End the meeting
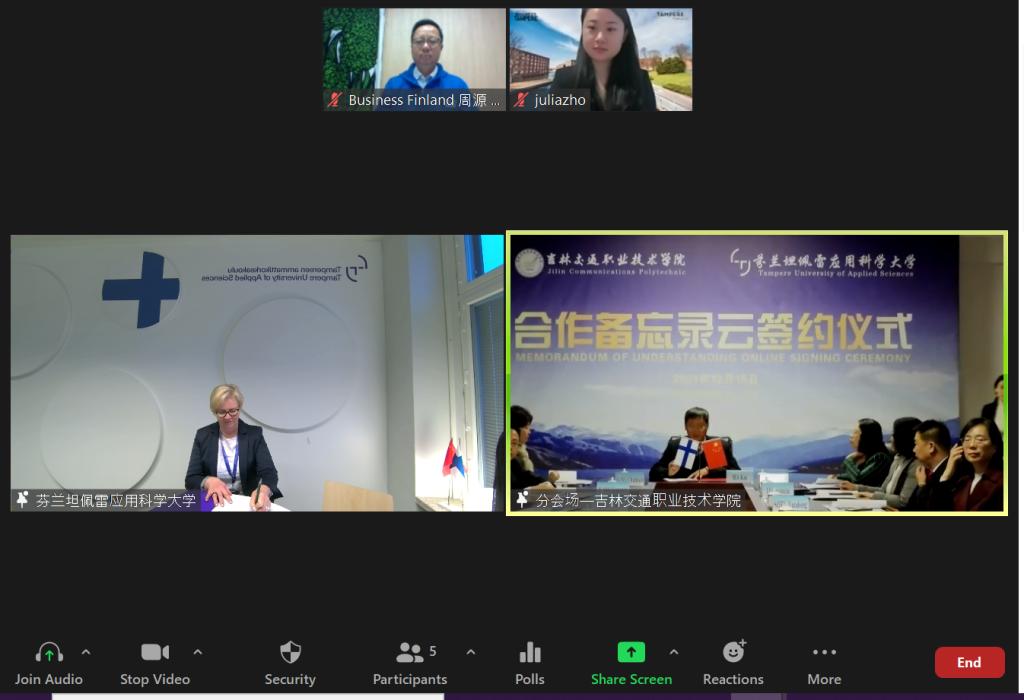 point(969,662)
